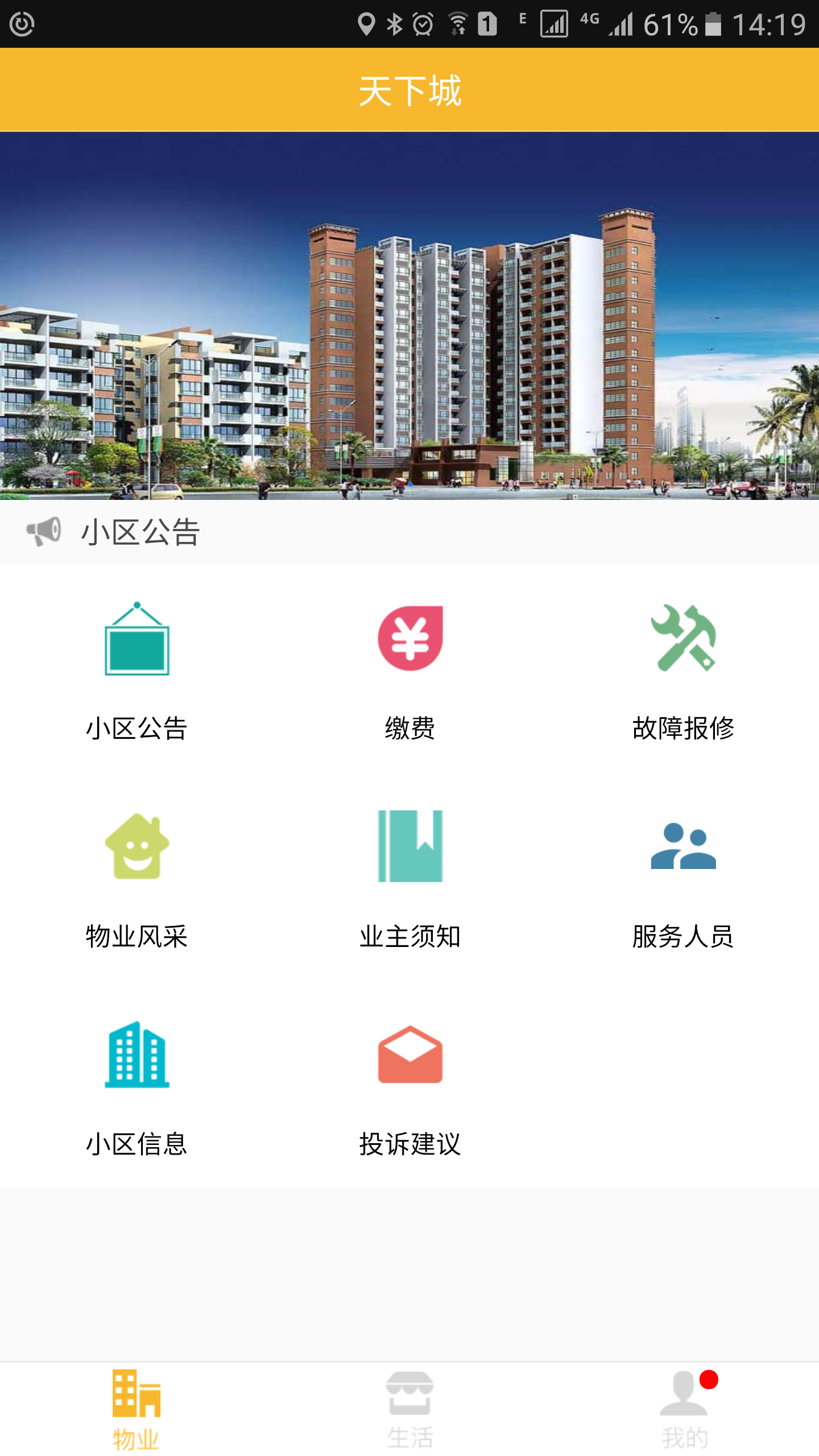819x1456 pixels.
Task: Open the building banner image
Action: click(x=409, y=316)
